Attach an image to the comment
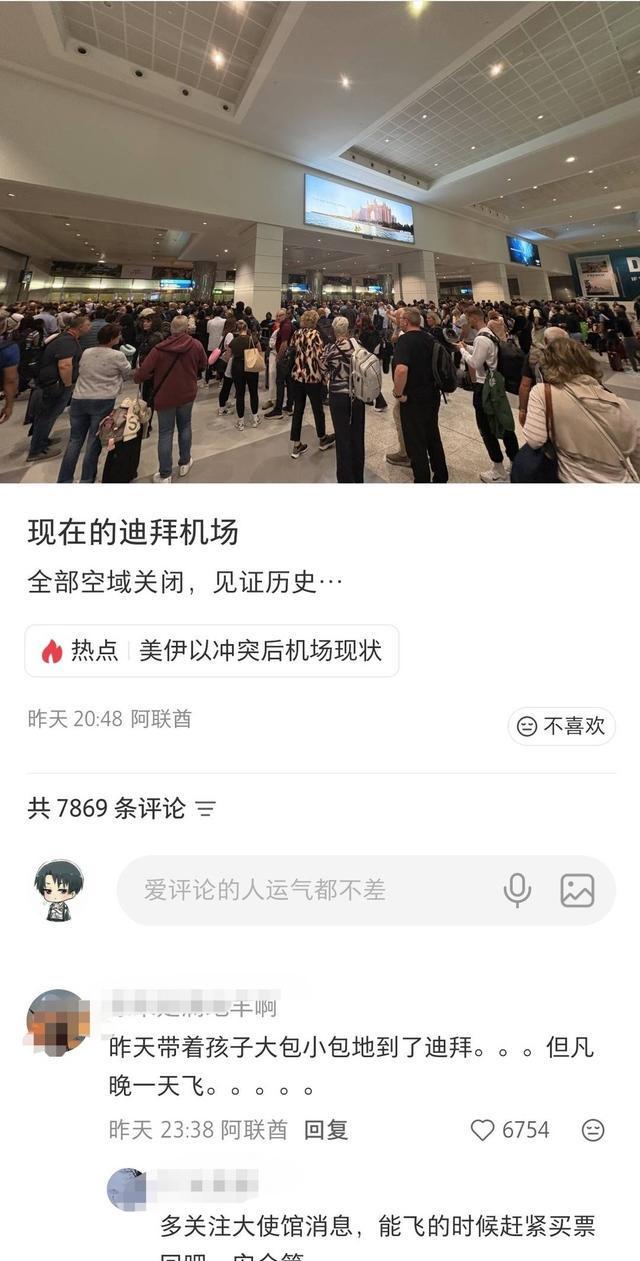 pos(577,890)
